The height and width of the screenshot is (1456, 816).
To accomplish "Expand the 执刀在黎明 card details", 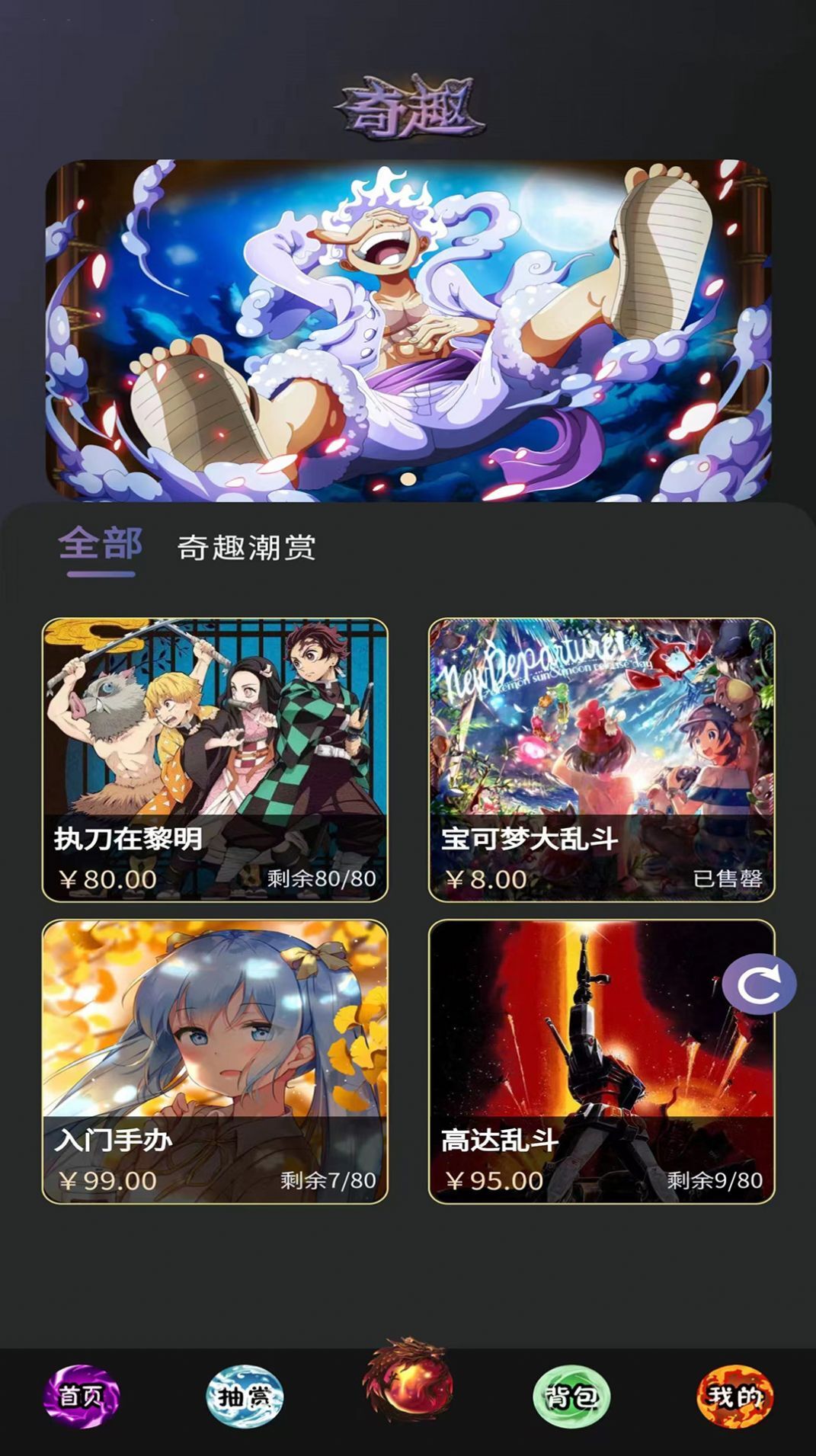I will (213, 754).
